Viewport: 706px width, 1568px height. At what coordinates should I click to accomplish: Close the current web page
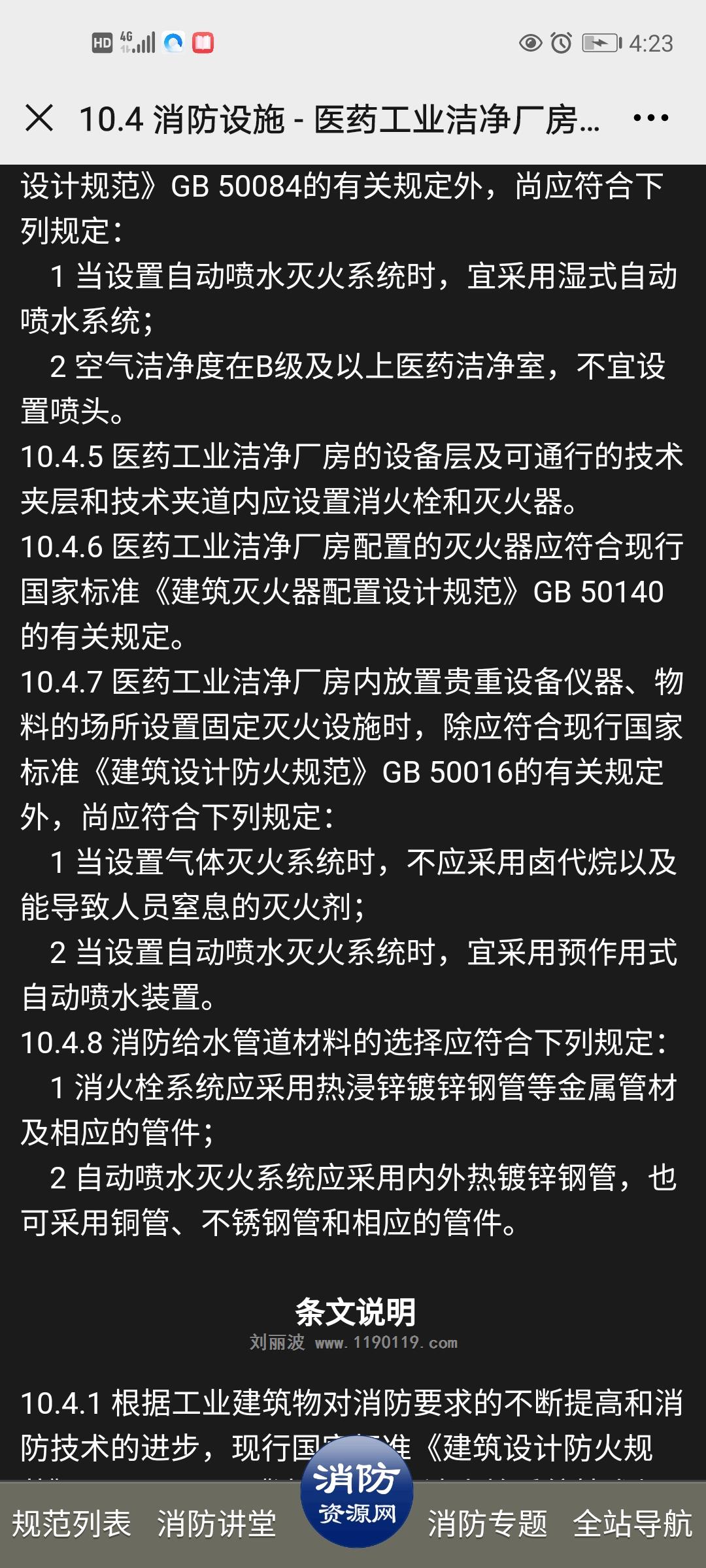[39, 118]
